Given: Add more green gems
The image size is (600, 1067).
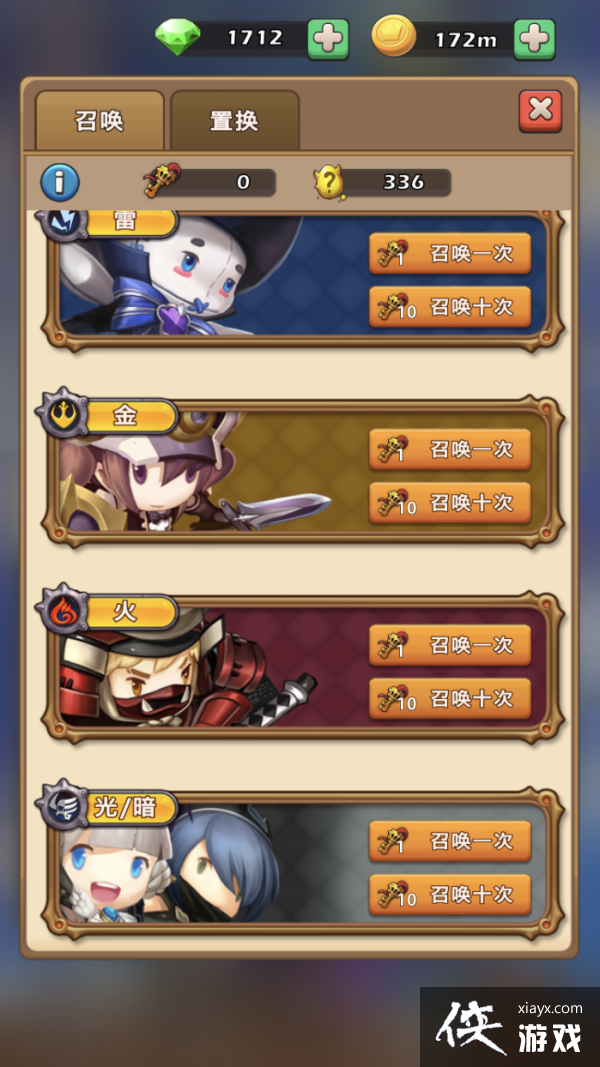Looking at the screenshot, I should (x=327, y=39).
